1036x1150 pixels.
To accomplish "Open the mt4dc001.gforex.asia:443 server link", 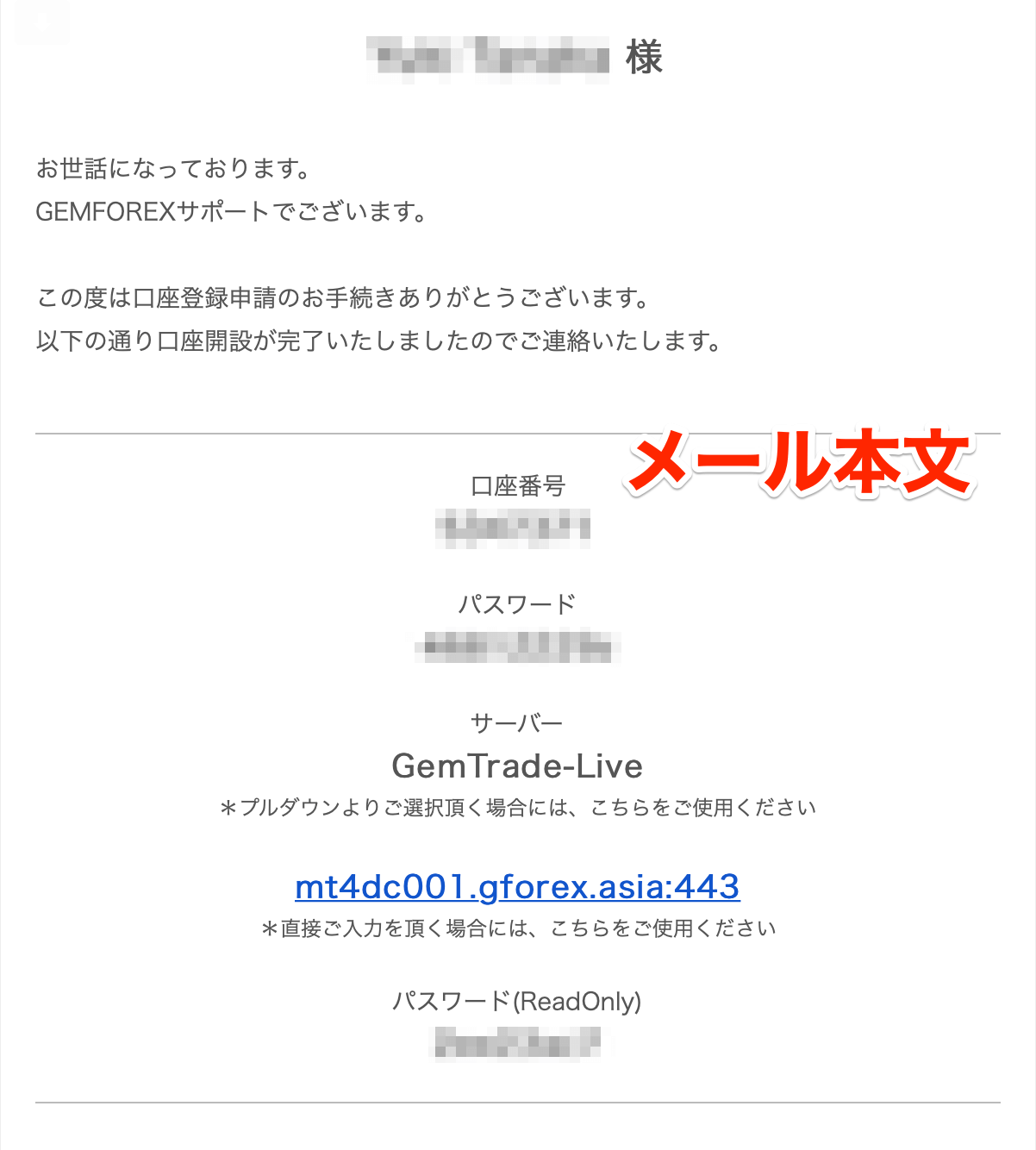I will pyautogui.click(x=517, y=887).
